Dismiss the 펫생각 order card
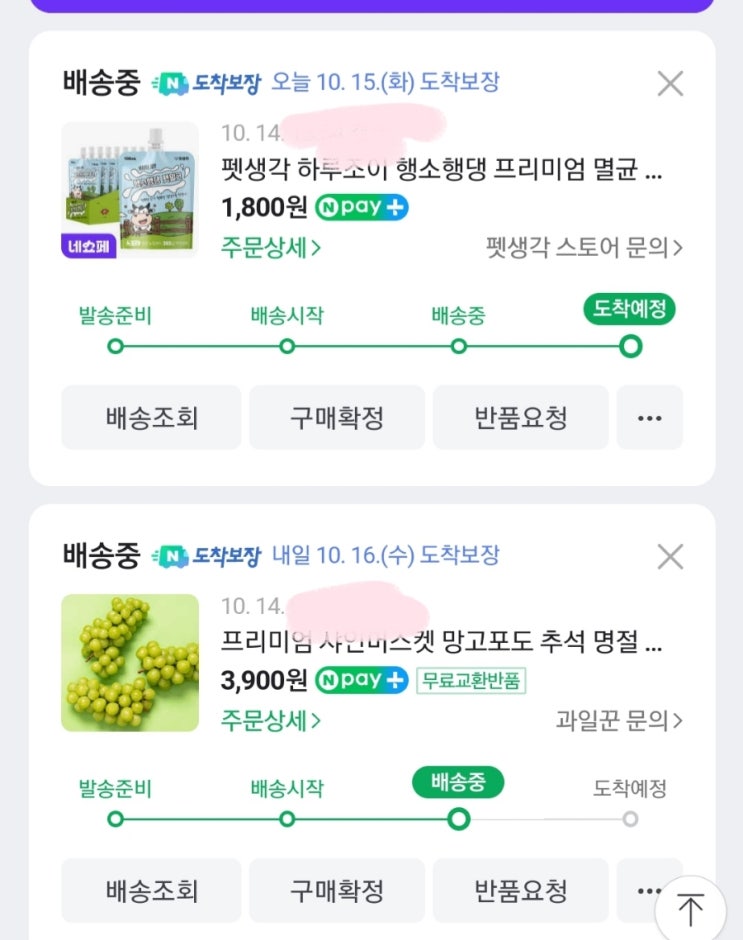 (670, 84)
